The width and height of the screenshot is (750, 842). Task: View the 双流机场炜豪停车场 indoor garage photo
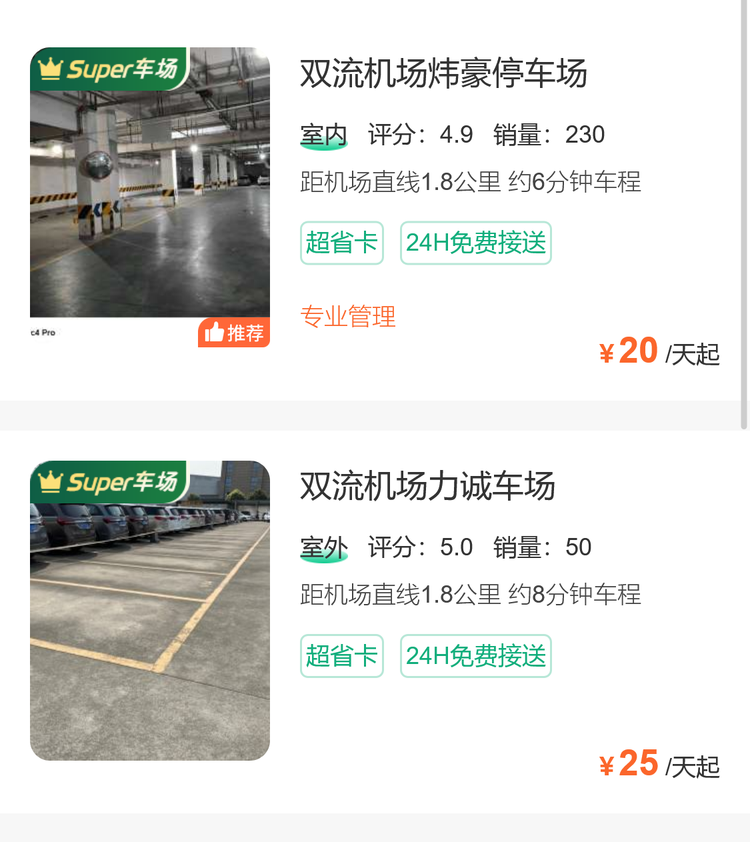pyautogui.click(x=150, y=197)
